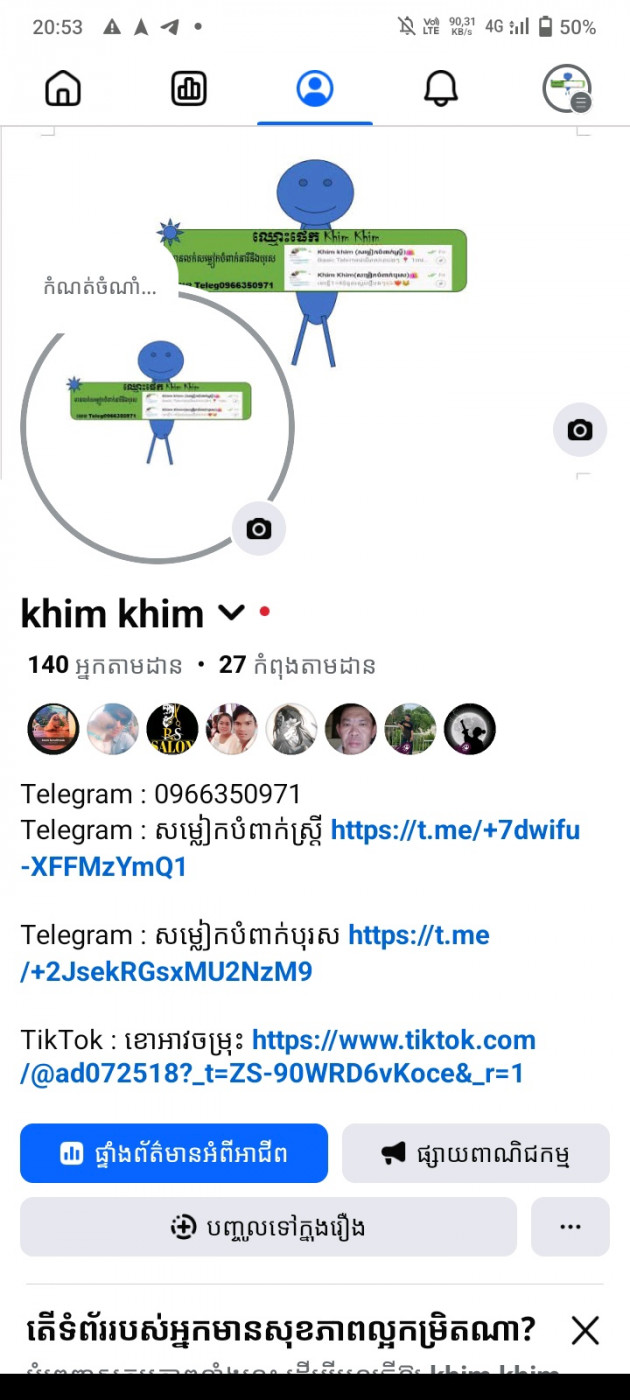Viewport: 630px width, 1400px height.
Task: Tap the advertise button with megaphone
Action: (x=476, y=1153)
